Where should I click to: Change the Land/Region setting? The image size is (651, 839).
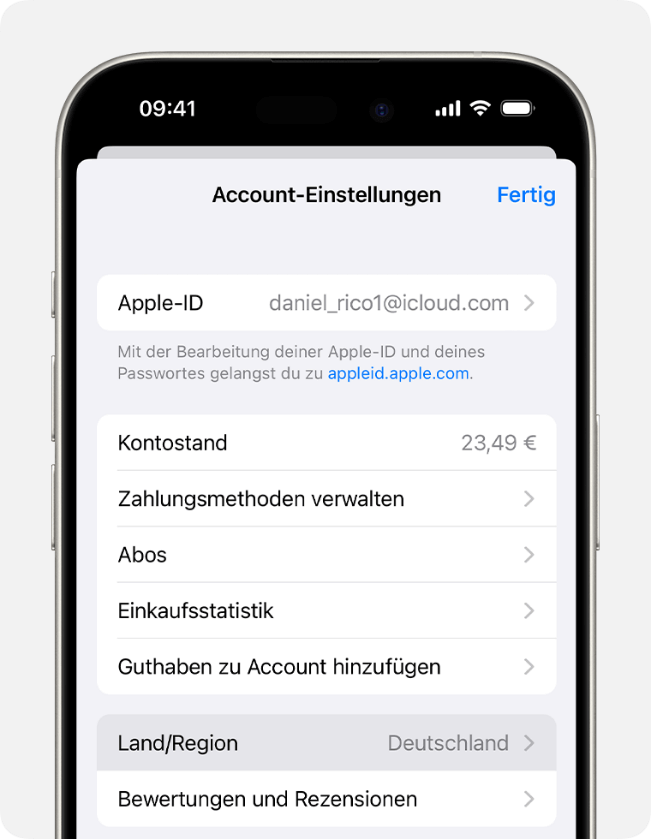(326, 743)
